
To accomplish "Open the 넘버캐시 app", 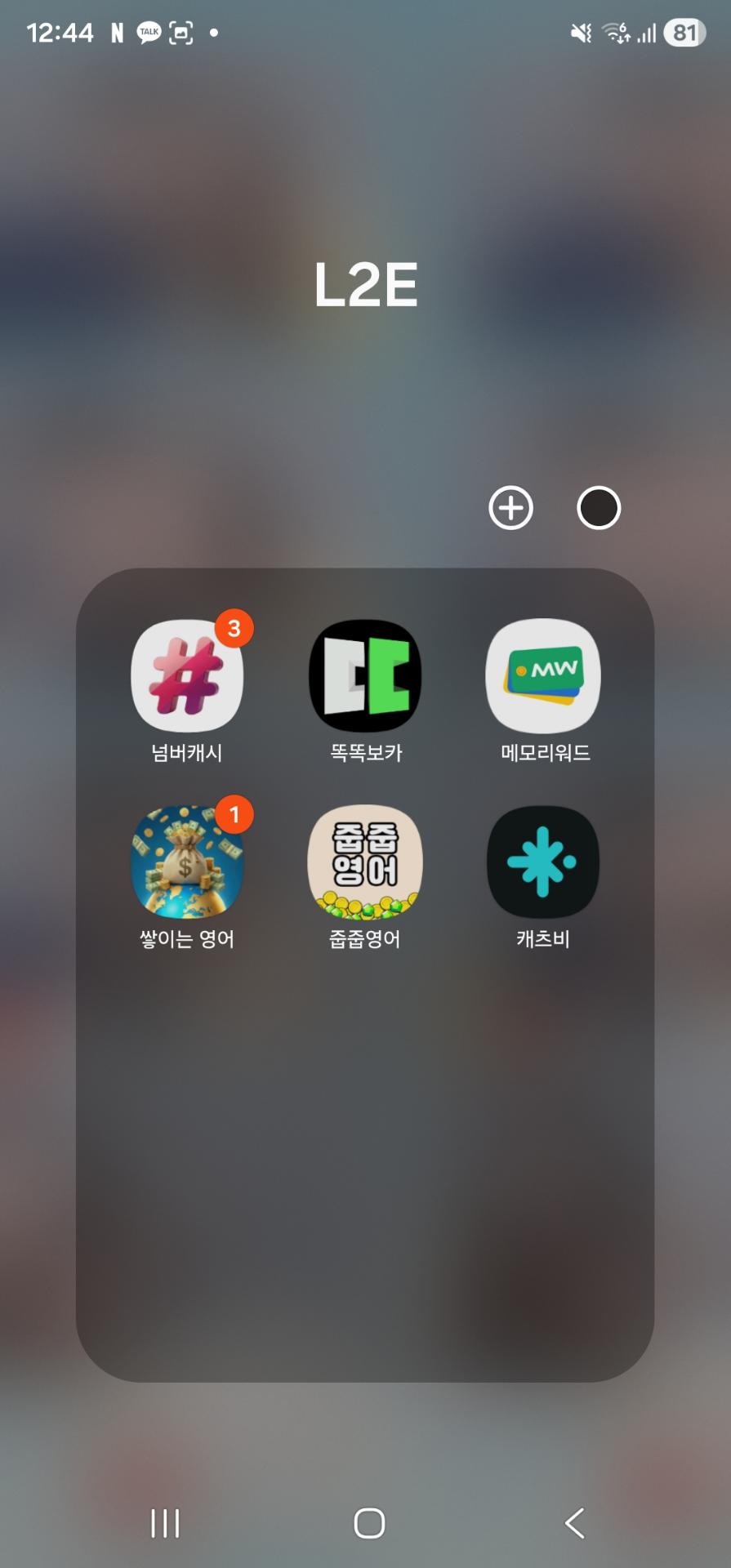I will [187, 676].
